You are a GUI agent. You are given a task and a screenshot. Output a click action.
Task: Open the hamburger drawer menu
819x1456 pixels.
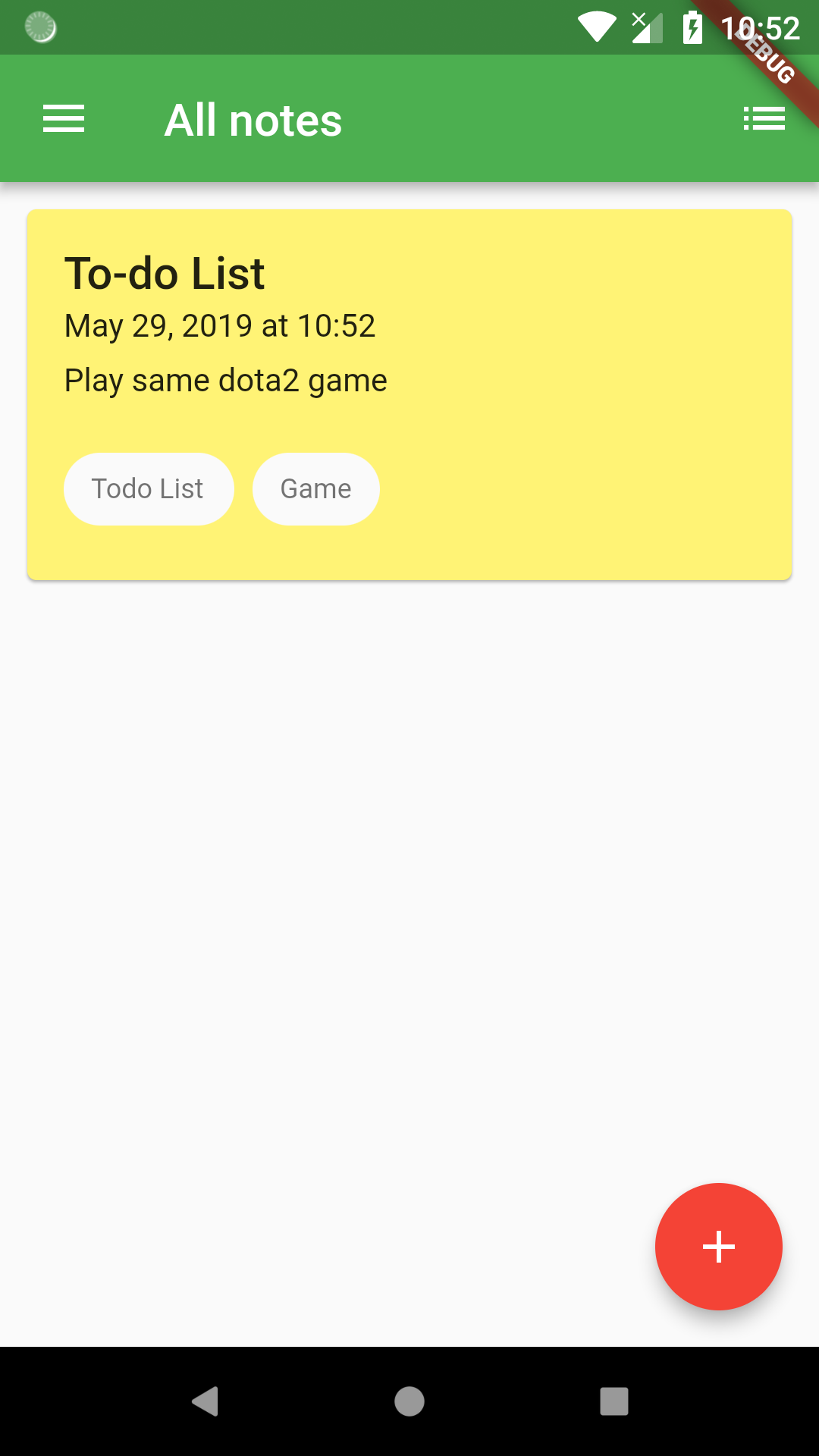click(x=64, y=119)
